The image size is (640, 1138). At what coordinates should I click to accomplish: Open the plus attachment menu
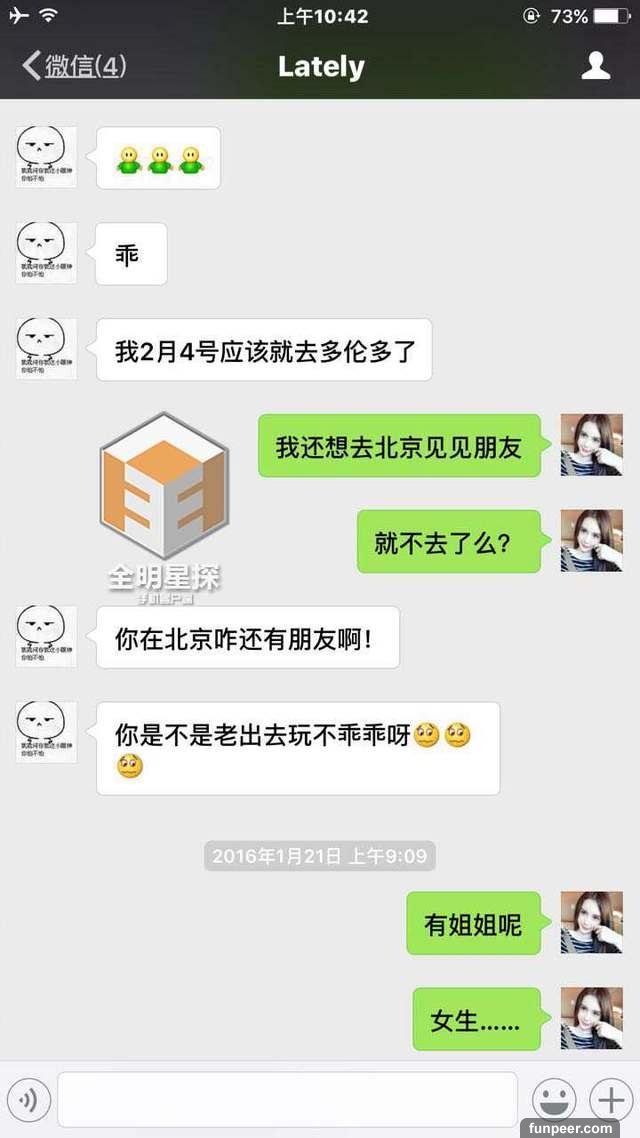pos(609,1101)
